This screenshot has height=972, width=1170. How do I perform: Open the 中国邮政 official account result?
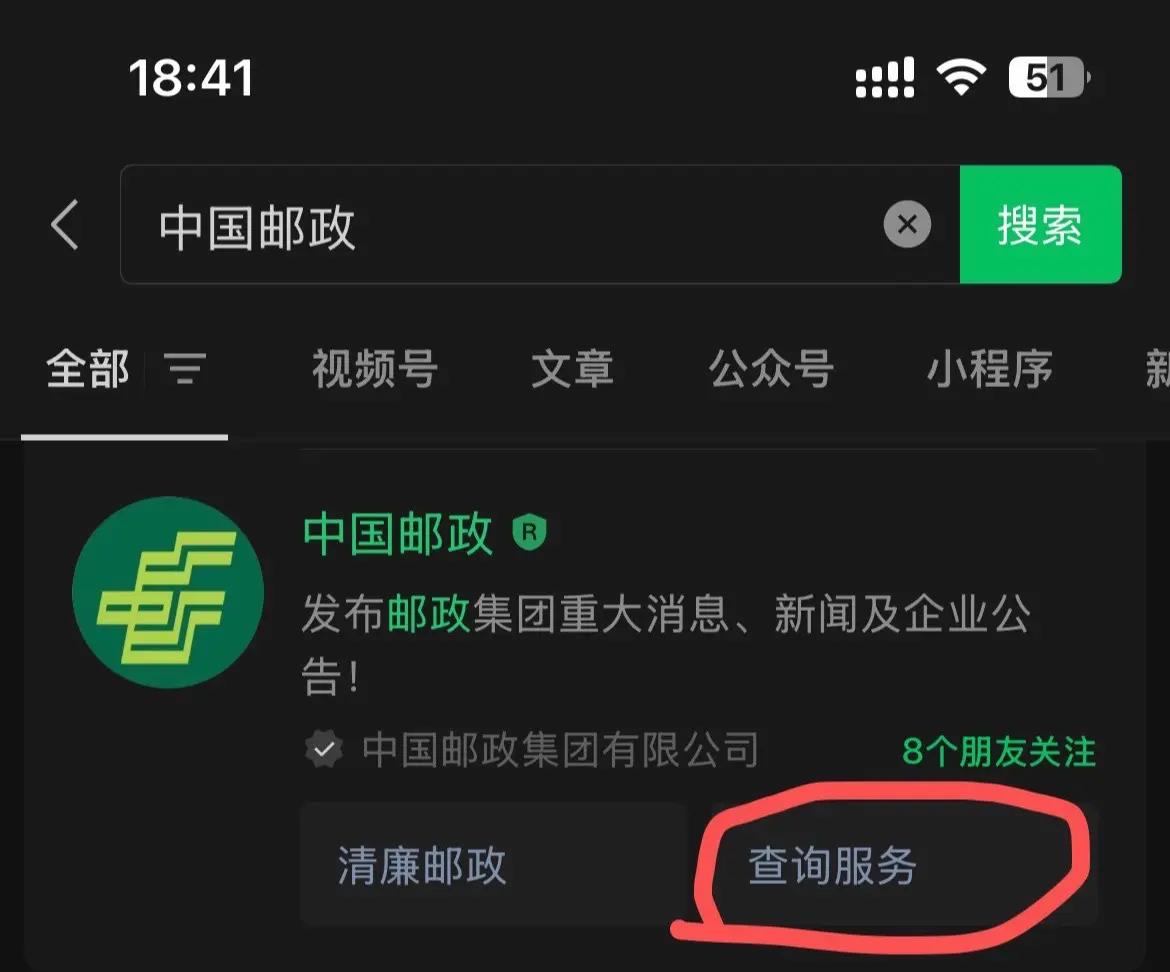point(398,535)
